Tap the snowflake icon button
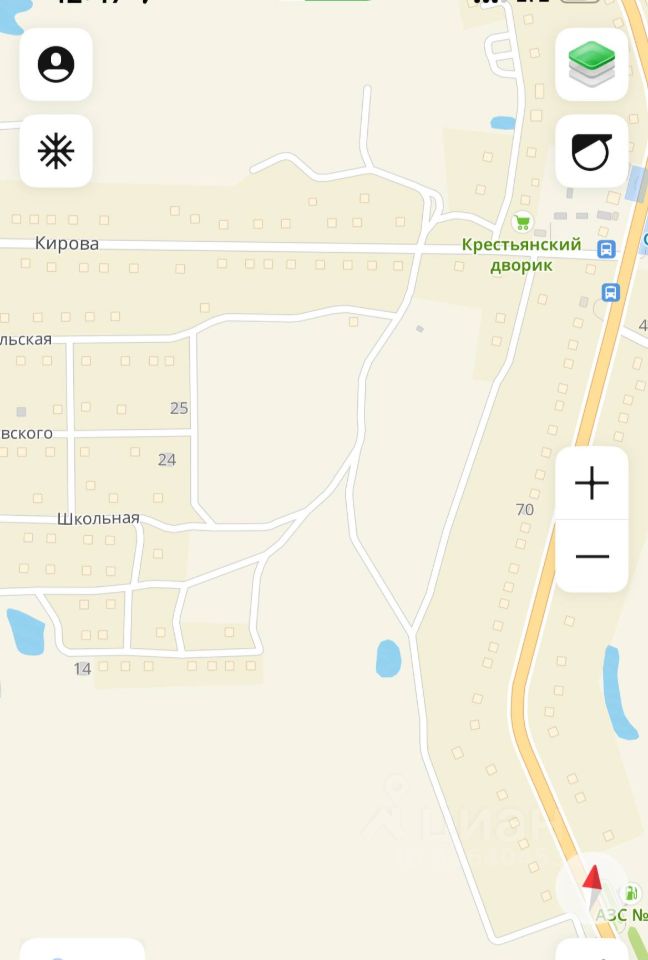Screen dimensions: 648x960 coord(56,151)
